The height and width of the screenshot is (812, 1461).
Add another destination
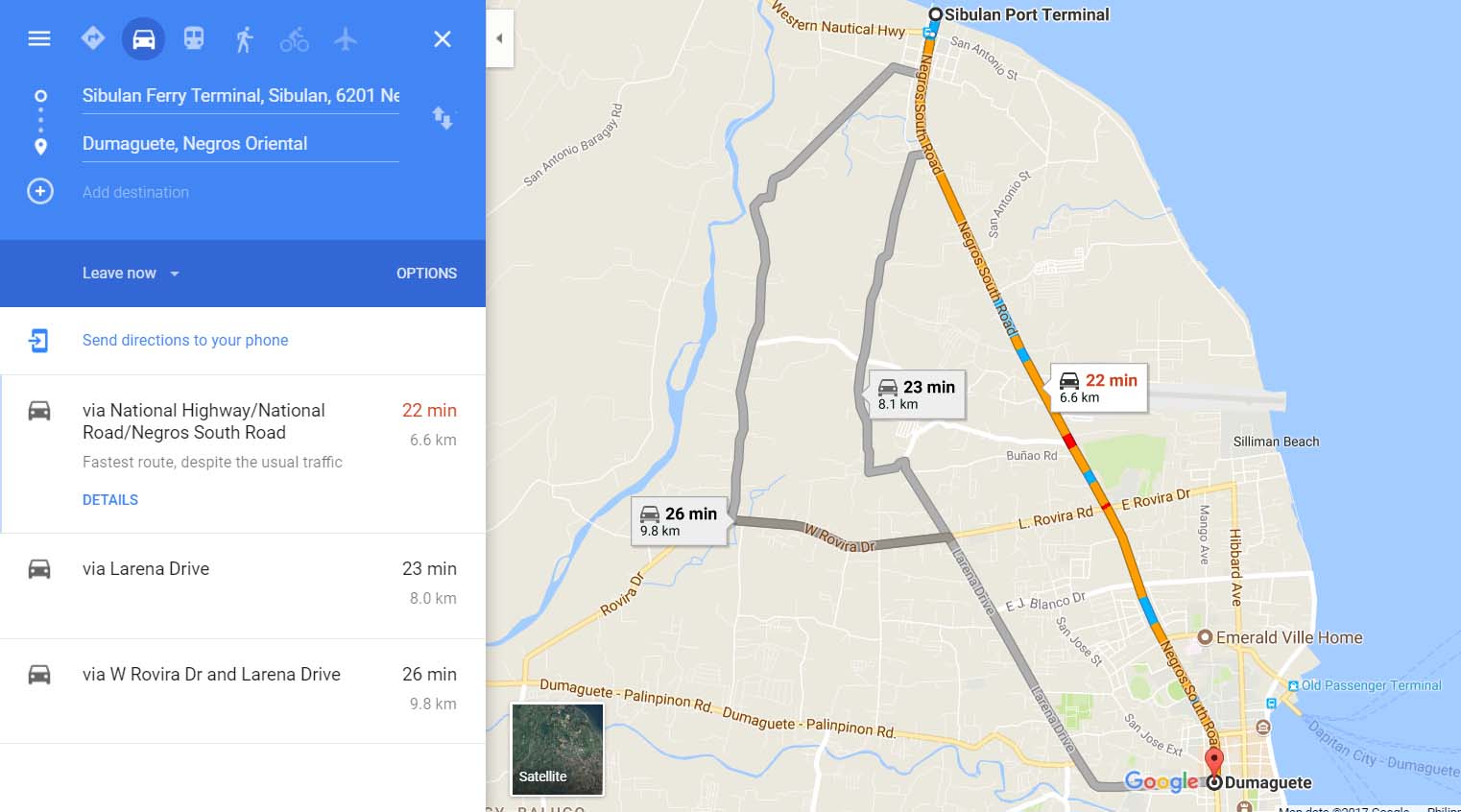pos(134,192)
